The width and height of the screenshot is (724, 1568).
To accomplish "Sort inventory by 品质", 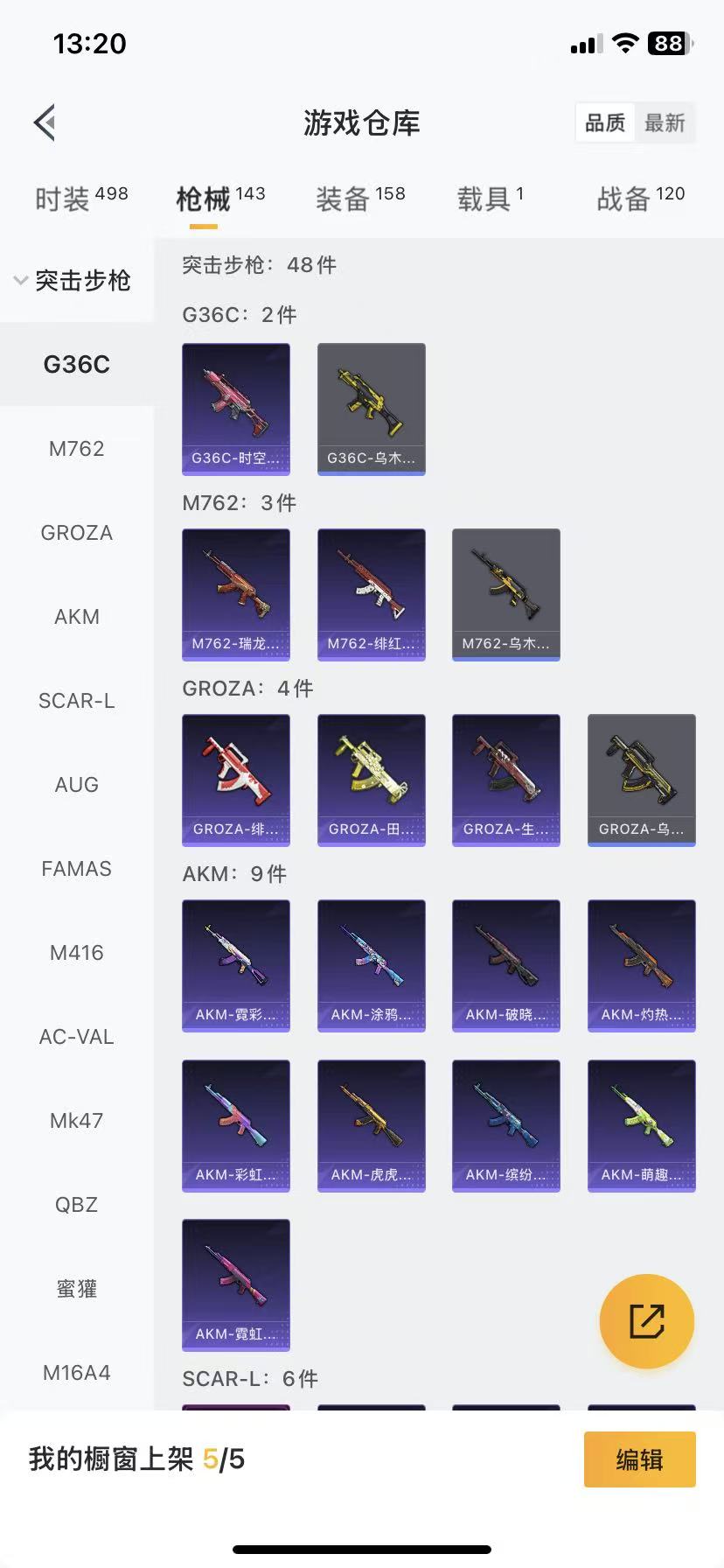I will [x=605, y=122].
